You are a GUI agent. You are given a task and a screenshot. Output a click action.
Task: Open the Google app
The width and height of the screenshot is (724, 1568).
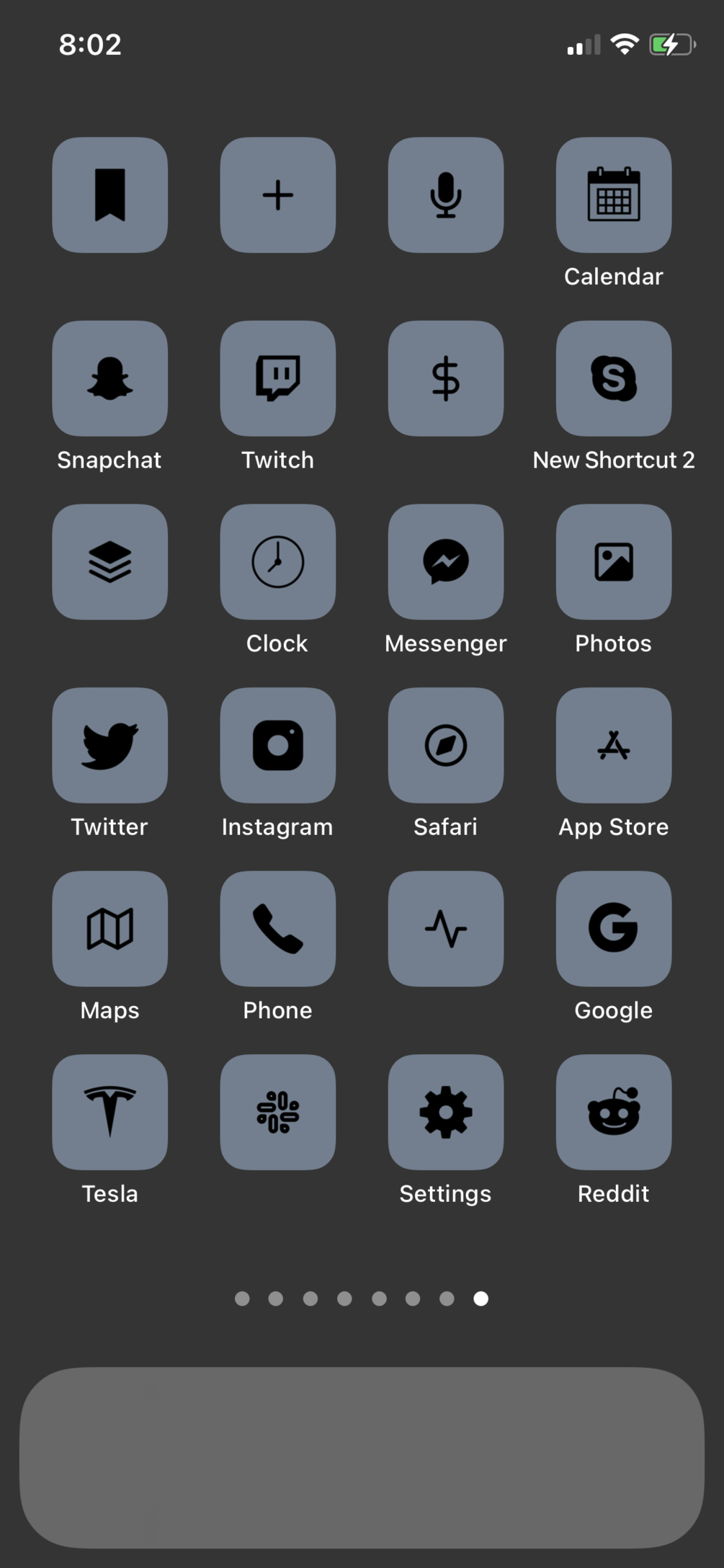coord(613,928)
